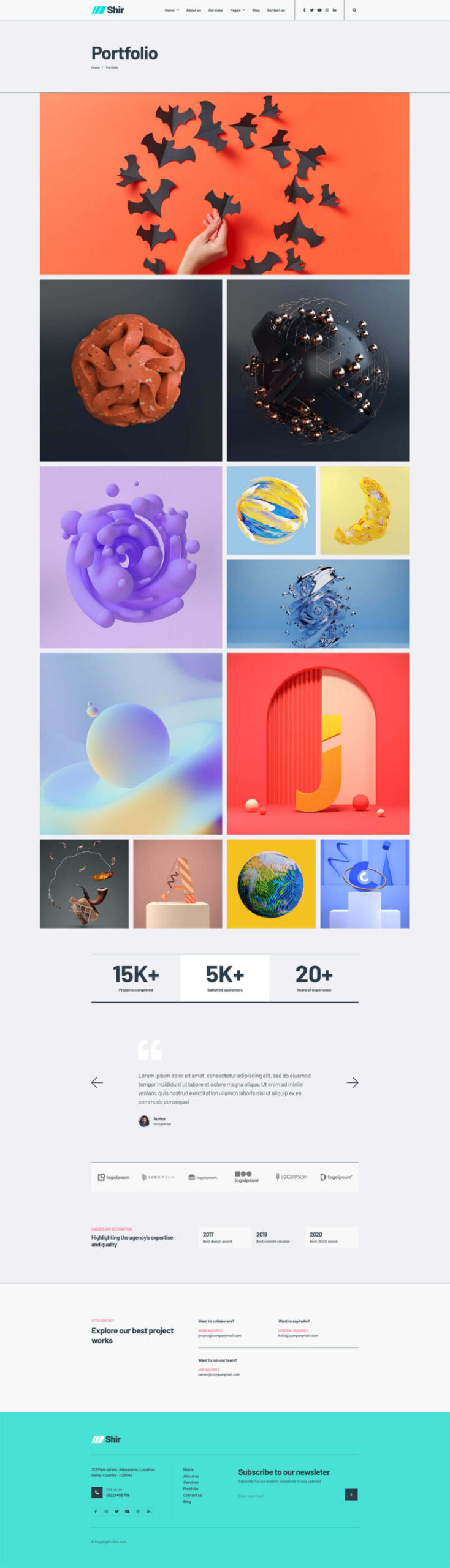
Task: Expand the Home dropdown in header
Action: [x=172, y=10]
